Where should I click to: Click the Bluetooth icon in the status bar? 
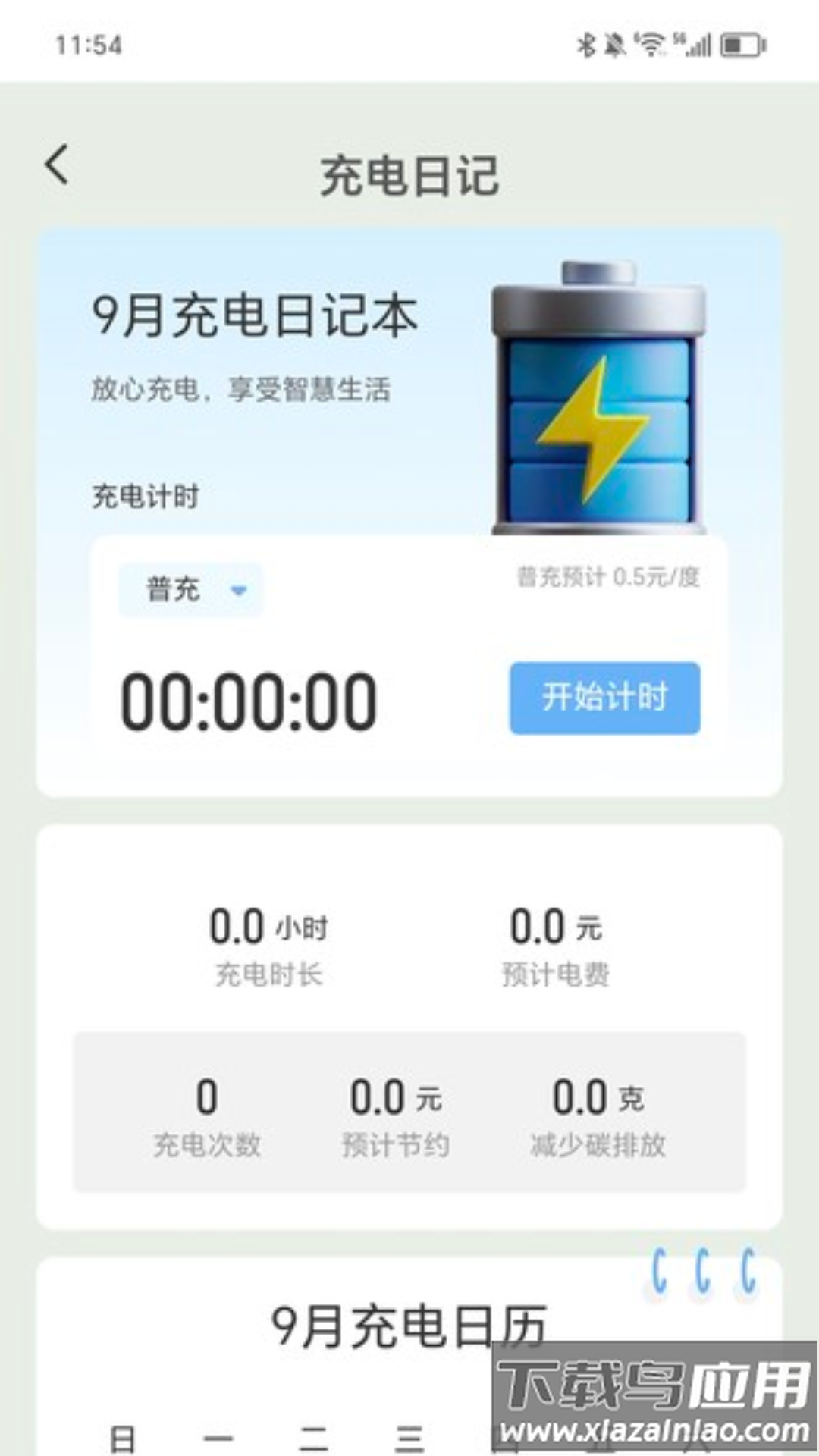pyautogui.click(x=588, y=44)
